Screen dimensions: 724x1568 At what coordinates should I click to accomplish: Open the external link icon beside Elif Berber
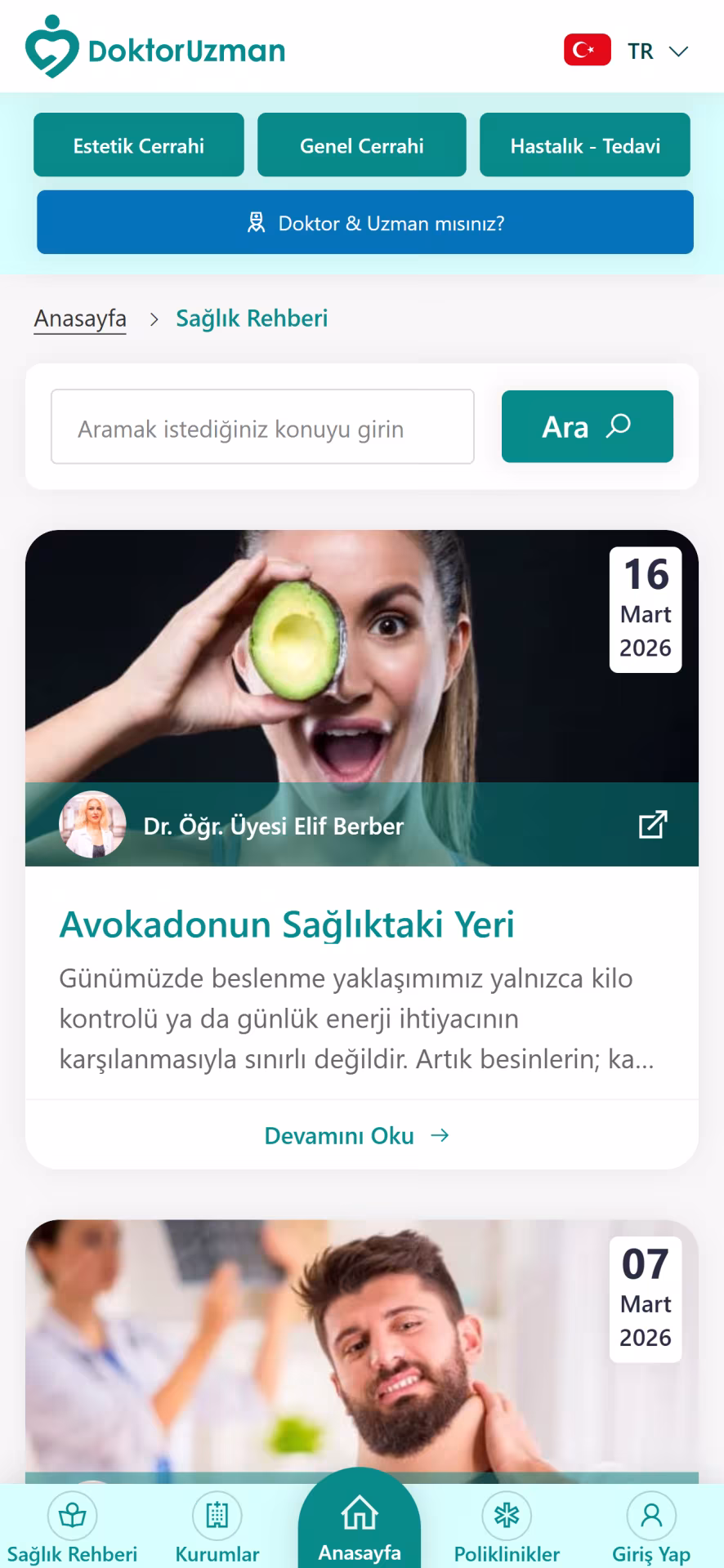coord(653,825)
